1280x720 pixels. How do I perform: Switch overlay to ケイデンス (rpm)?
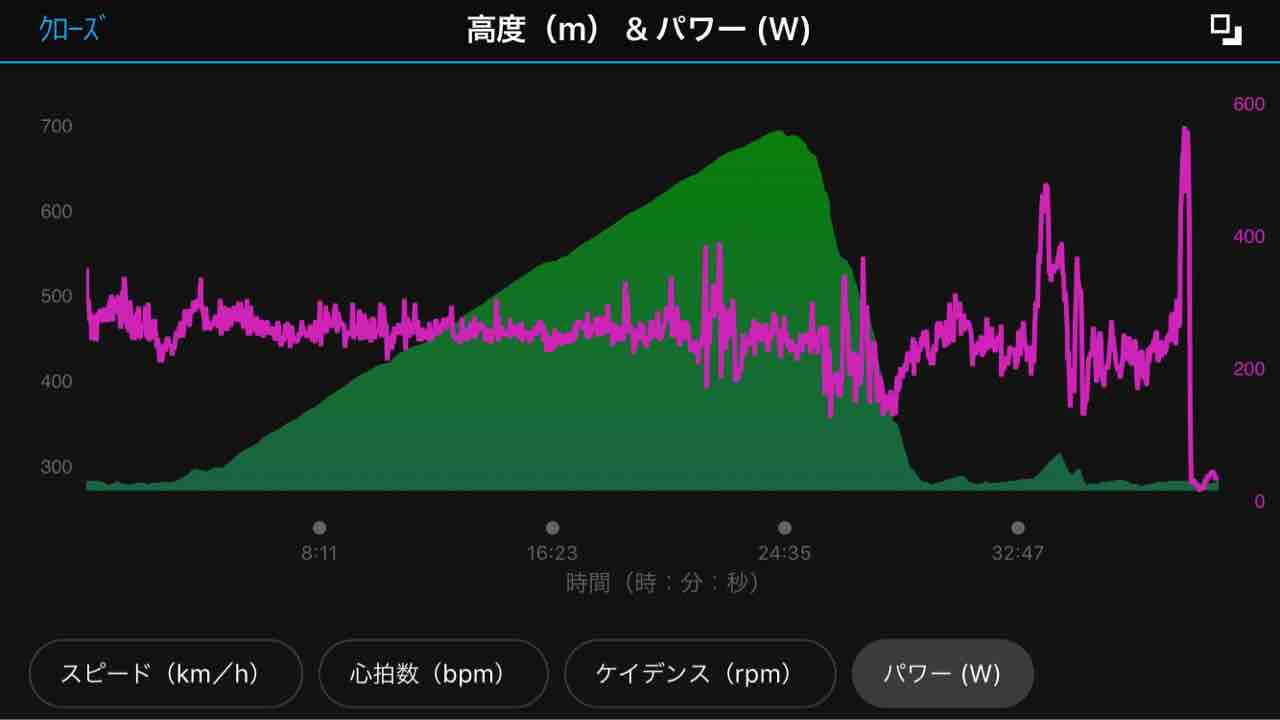click(x=700, y=674)
